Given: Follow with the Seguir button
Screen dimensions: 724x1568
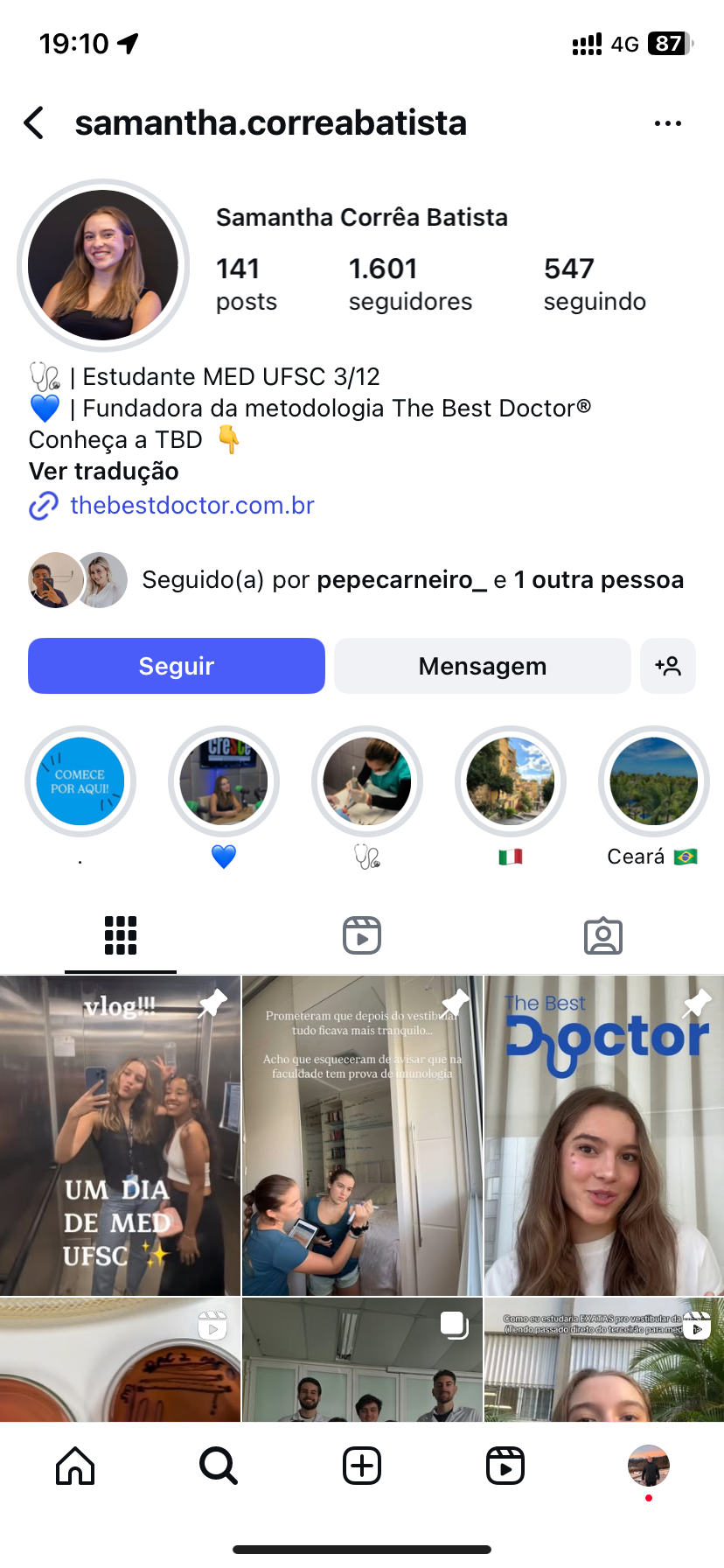Looking at the screenshot, I should pyautogui.click(x=177, y=666).
